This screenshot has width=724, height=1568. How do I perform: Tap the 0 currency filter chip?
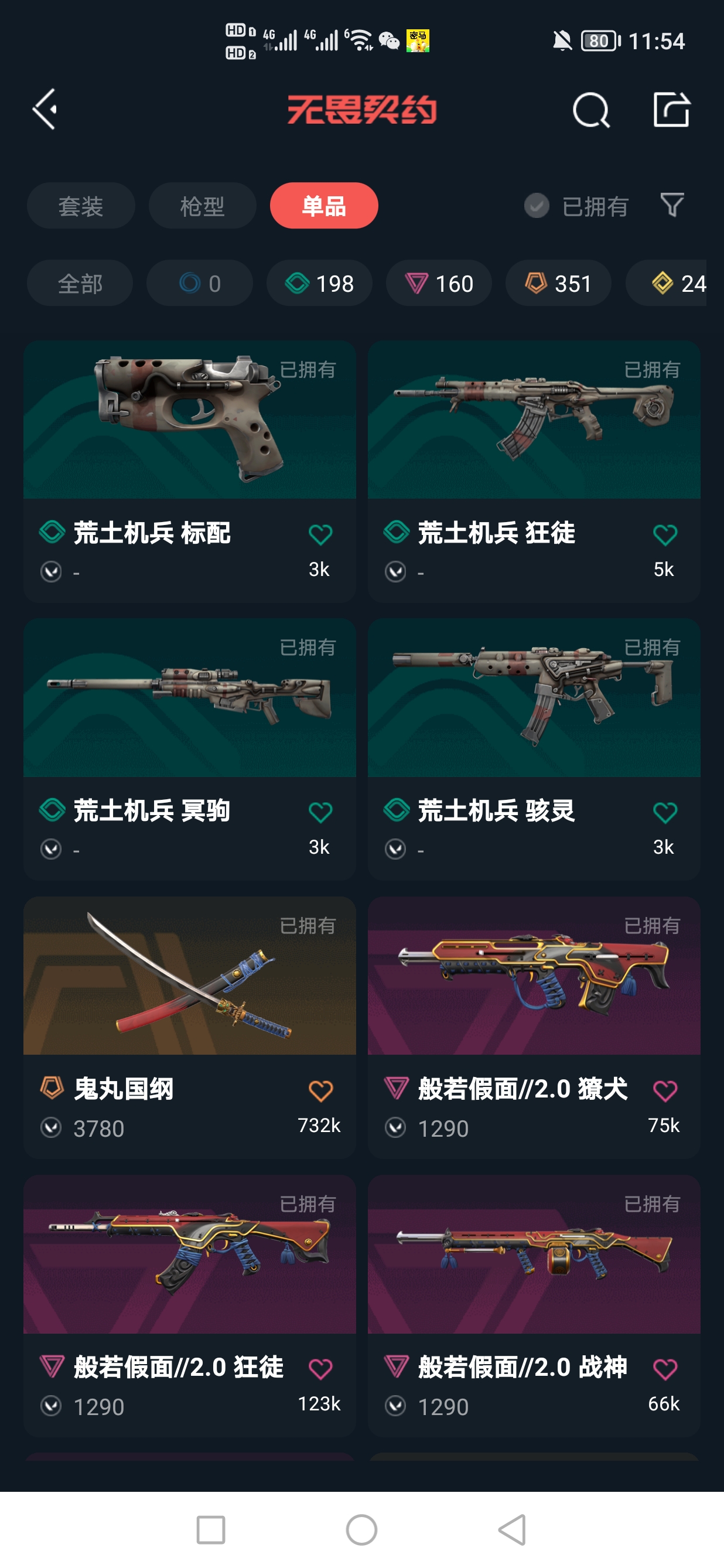[199, 283]
